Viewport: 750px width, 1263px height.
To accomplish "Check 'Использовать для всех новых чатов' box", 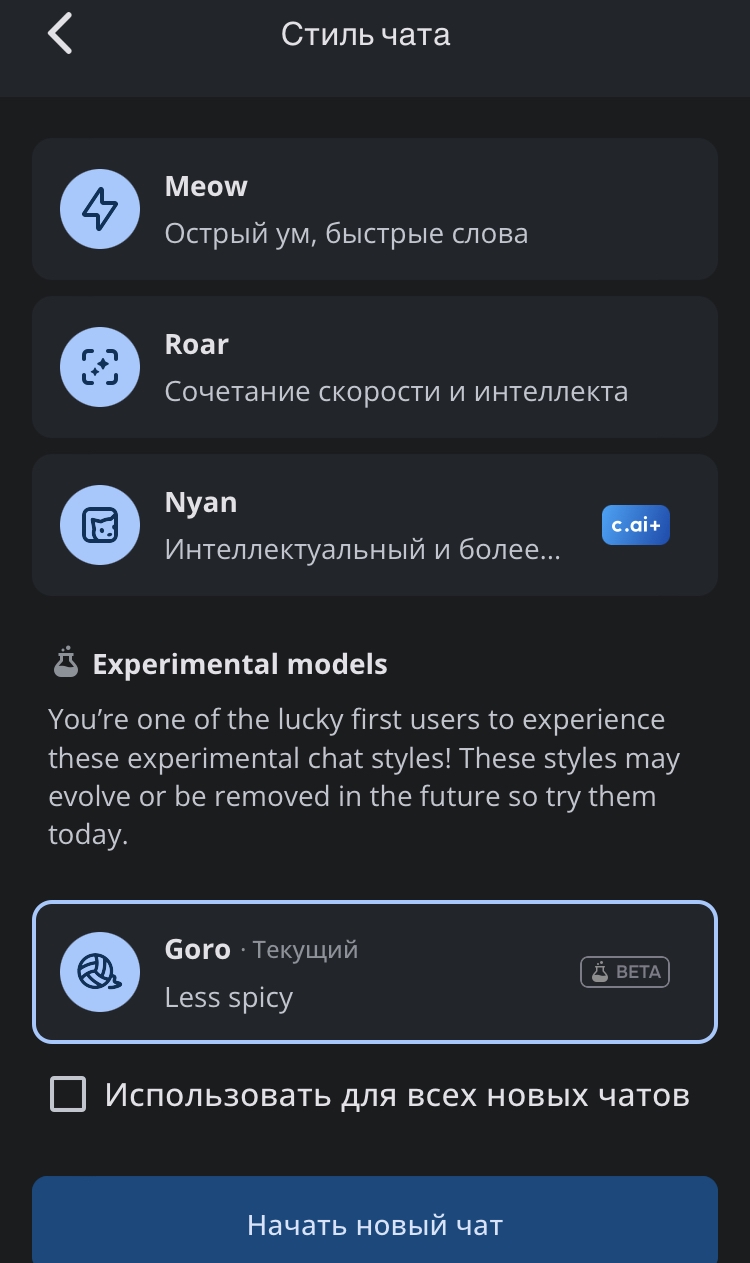I will click(68, 1094).
